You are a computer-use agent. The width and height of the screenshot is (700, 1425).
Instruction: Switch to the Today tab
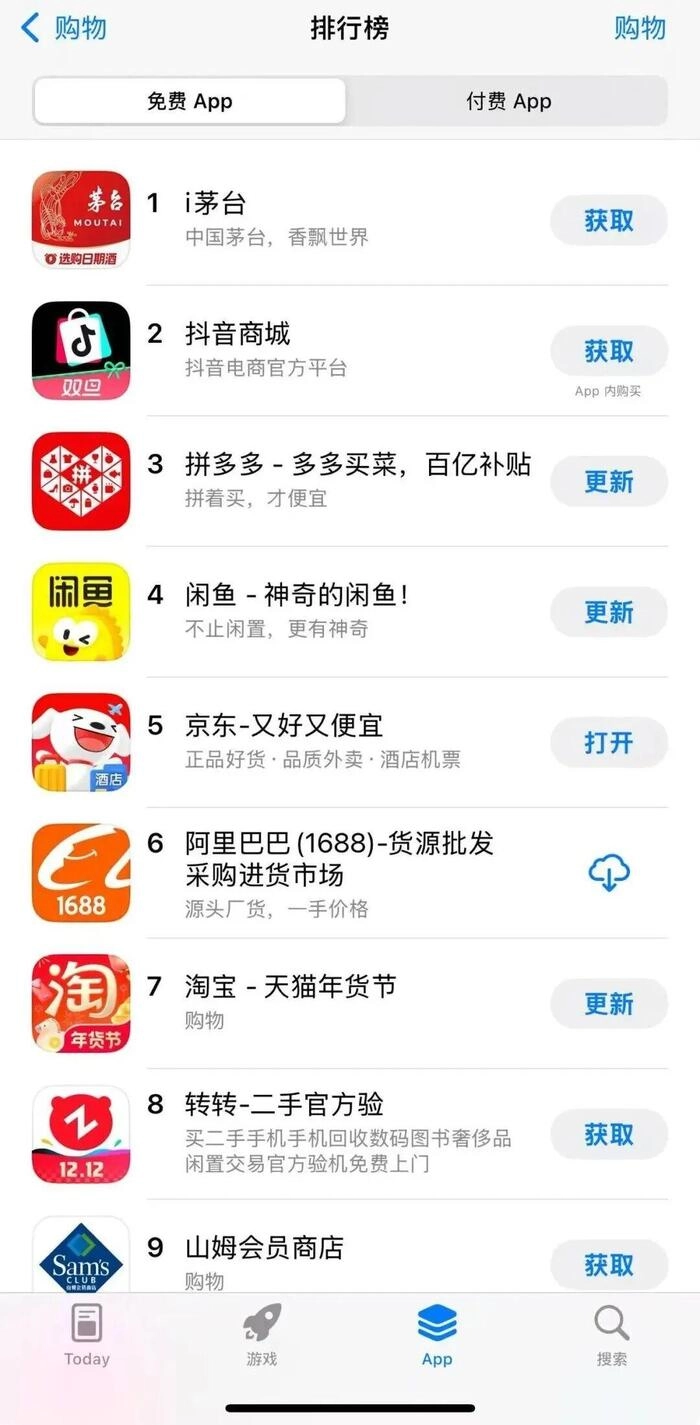(x=87, y=1336)
